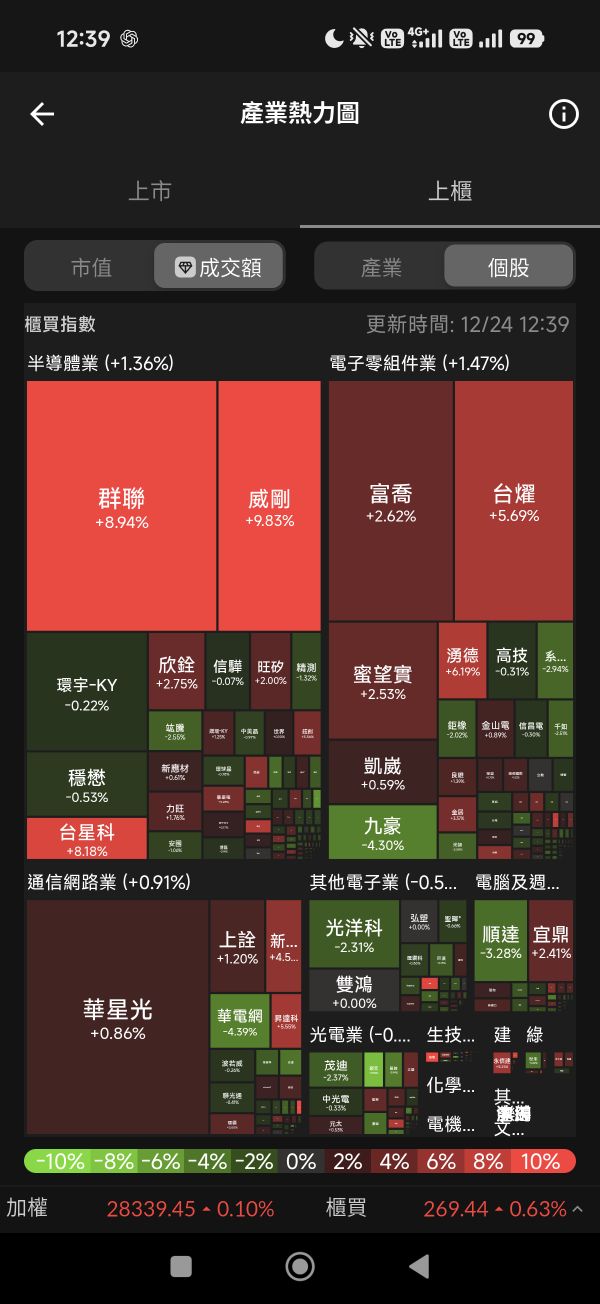Viewport: 600px width, 1304px height.
Task: View the 順達 stock tile
Action: click(x=500, y=941)
